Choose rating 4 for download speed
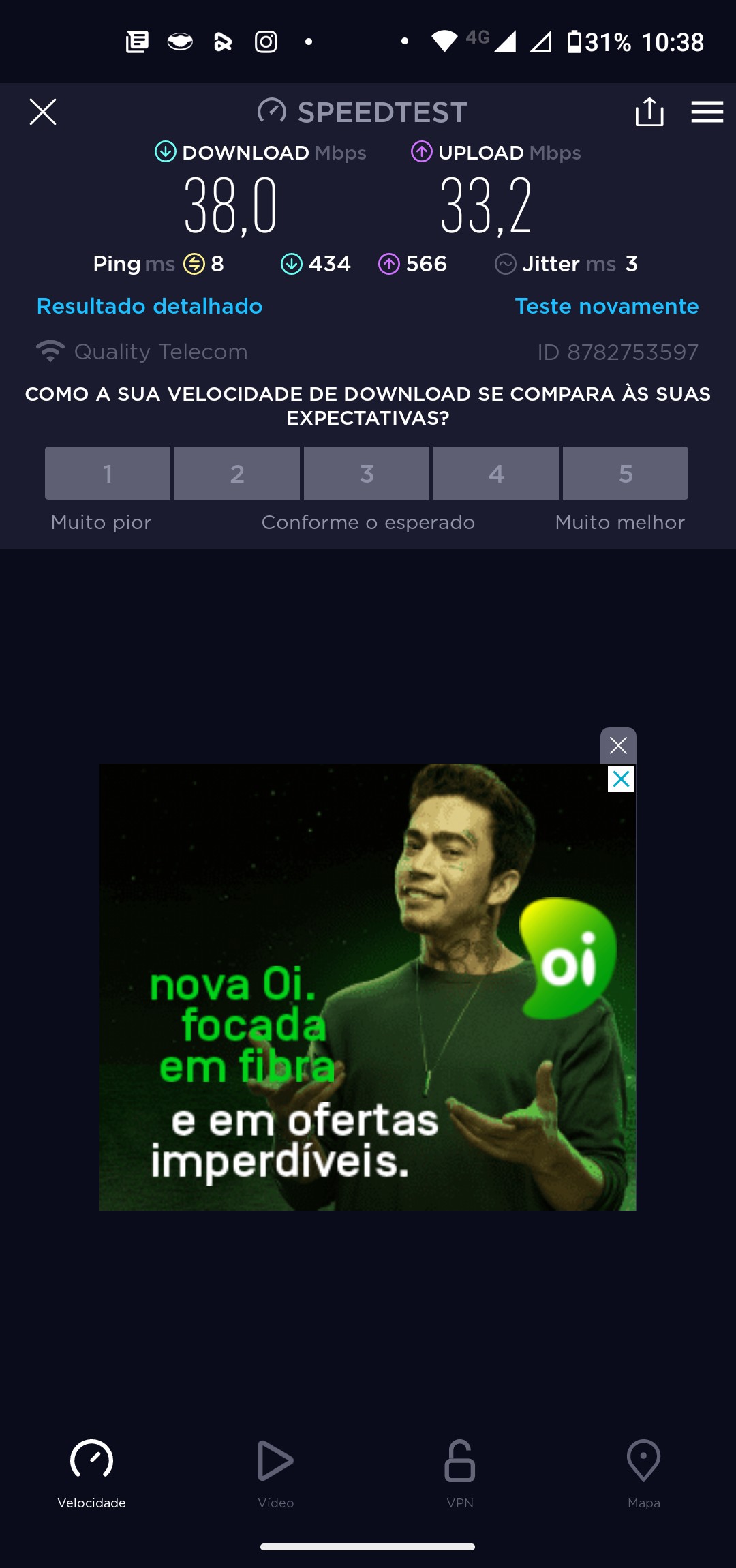This screenshot has height=1568, width=736. pos(496,473)
